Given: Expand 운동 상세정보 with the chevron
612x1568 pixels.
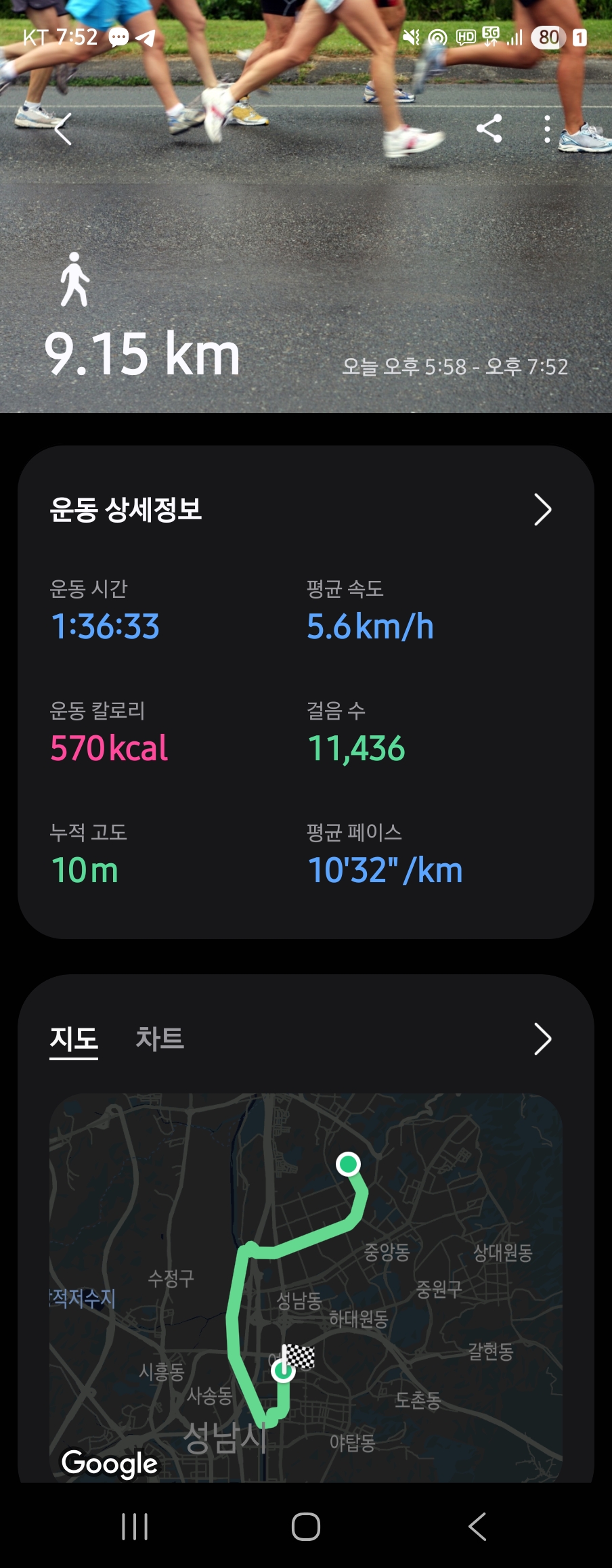Looking at the screenshot, I should (x=542, y=510).
